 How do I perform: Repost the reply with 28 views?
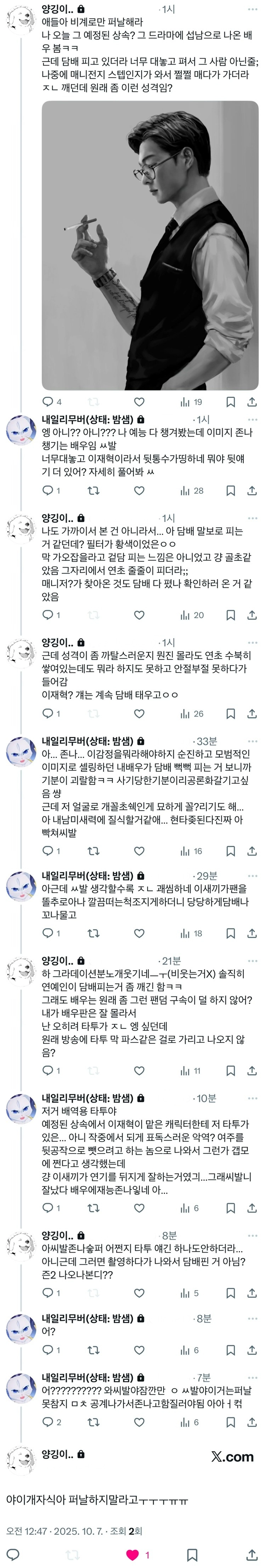click(94, 491)
